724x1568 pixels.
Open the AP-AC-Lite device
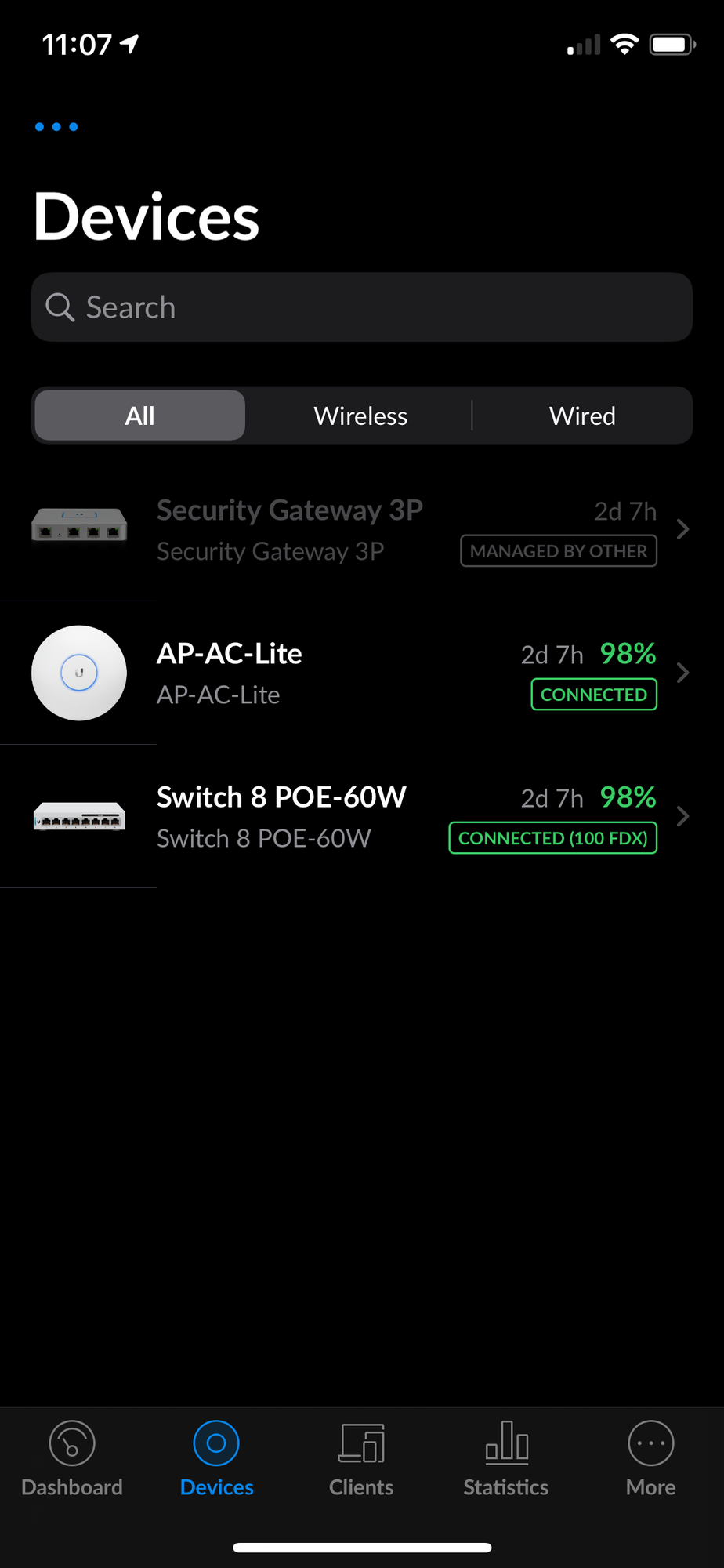point(360,673)
